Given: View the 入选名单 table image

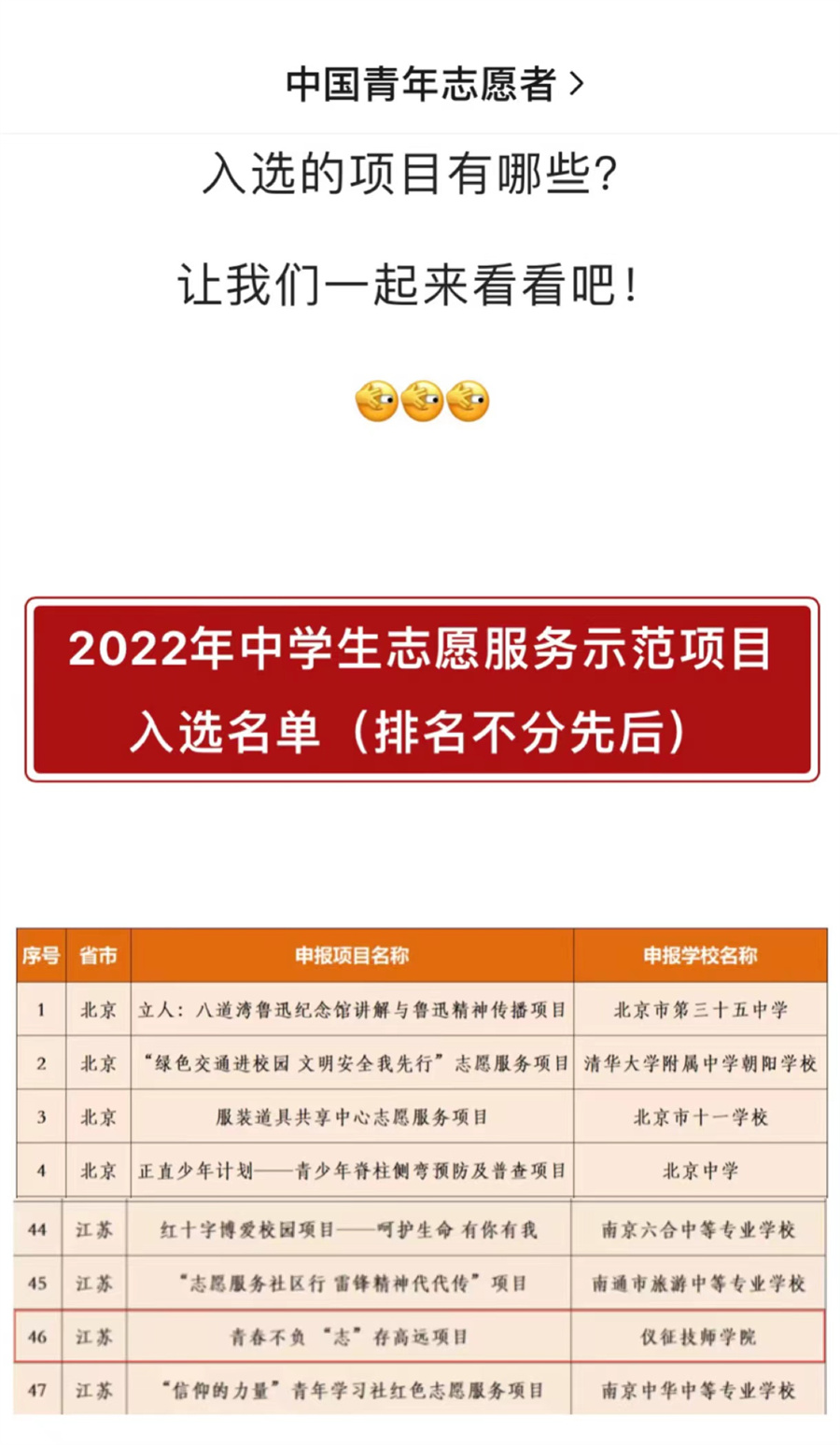Looking at the screenshot, I should coord(421,1170).
